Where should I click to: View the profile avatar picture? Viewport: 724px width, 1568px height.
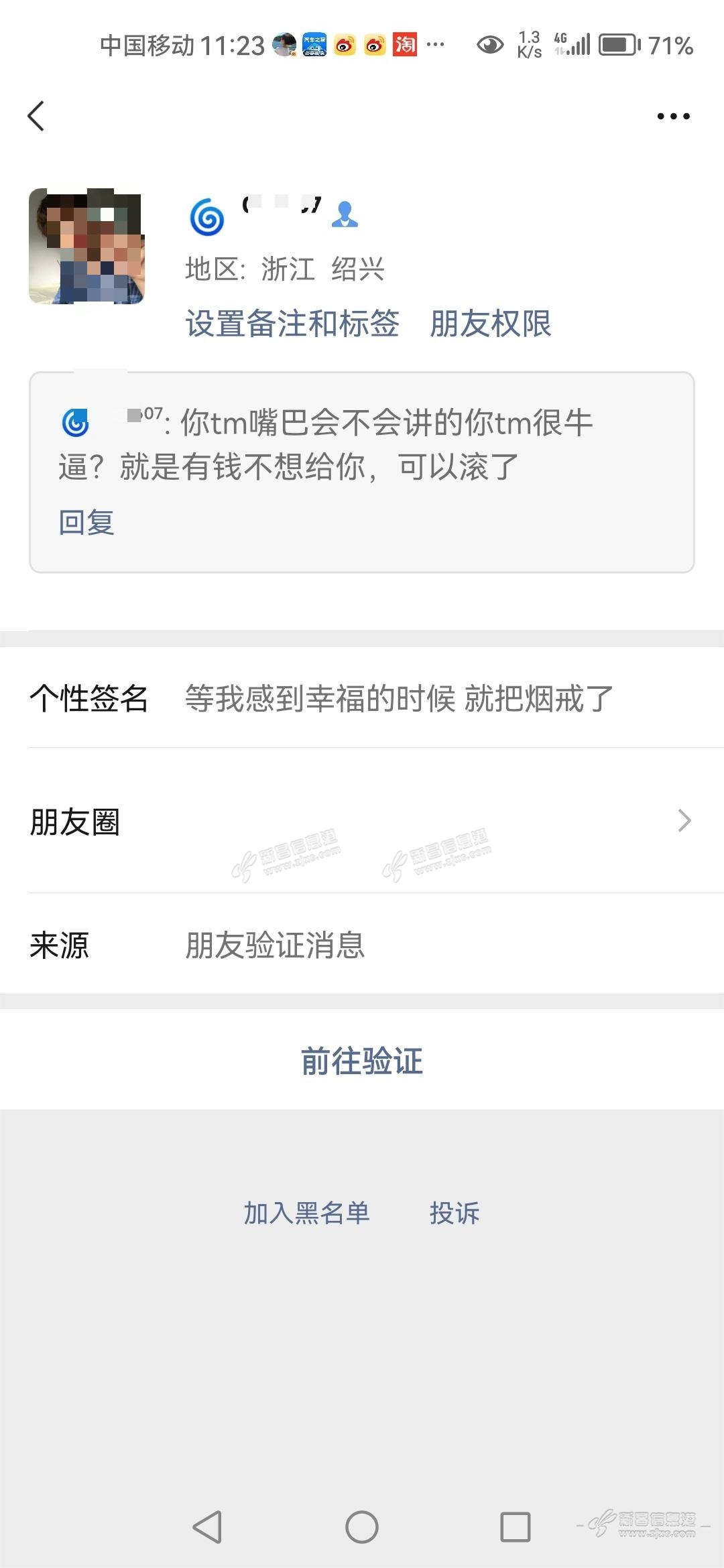[x=86, y=246]
